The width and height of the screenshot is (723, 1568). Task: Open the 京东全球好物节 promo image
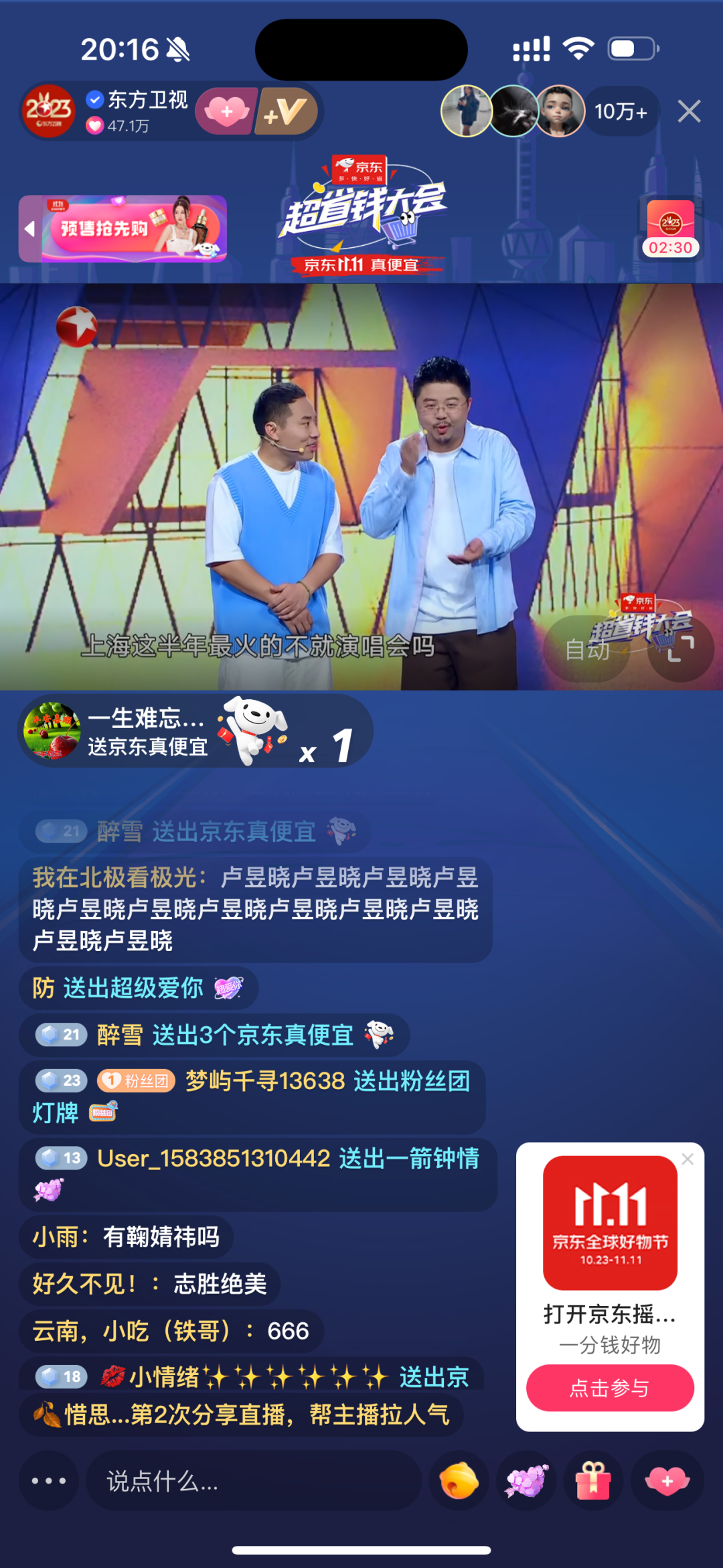[610, 1222]
